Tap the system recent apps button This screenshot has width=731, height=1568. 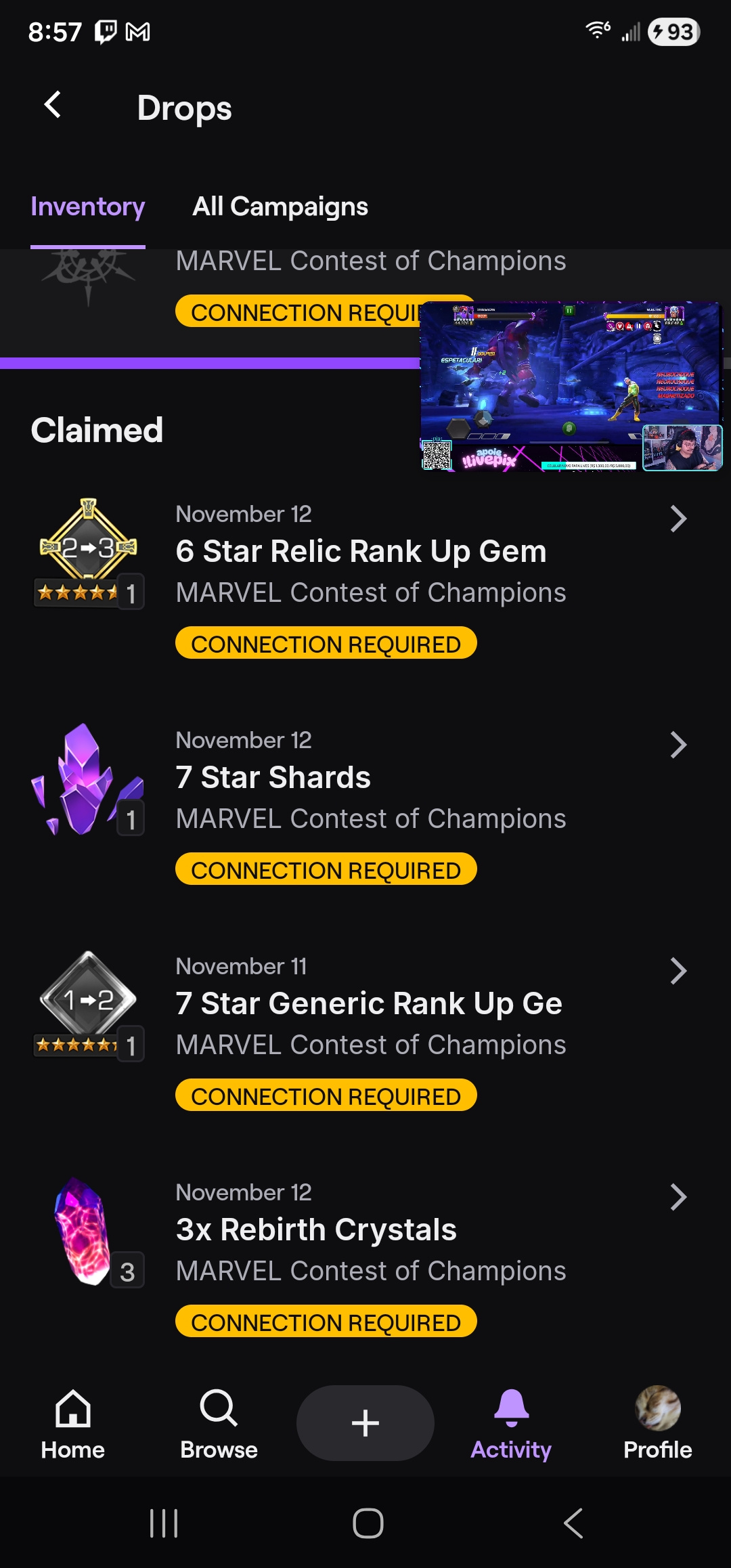pyautogui.click(x=163, y=1523)
